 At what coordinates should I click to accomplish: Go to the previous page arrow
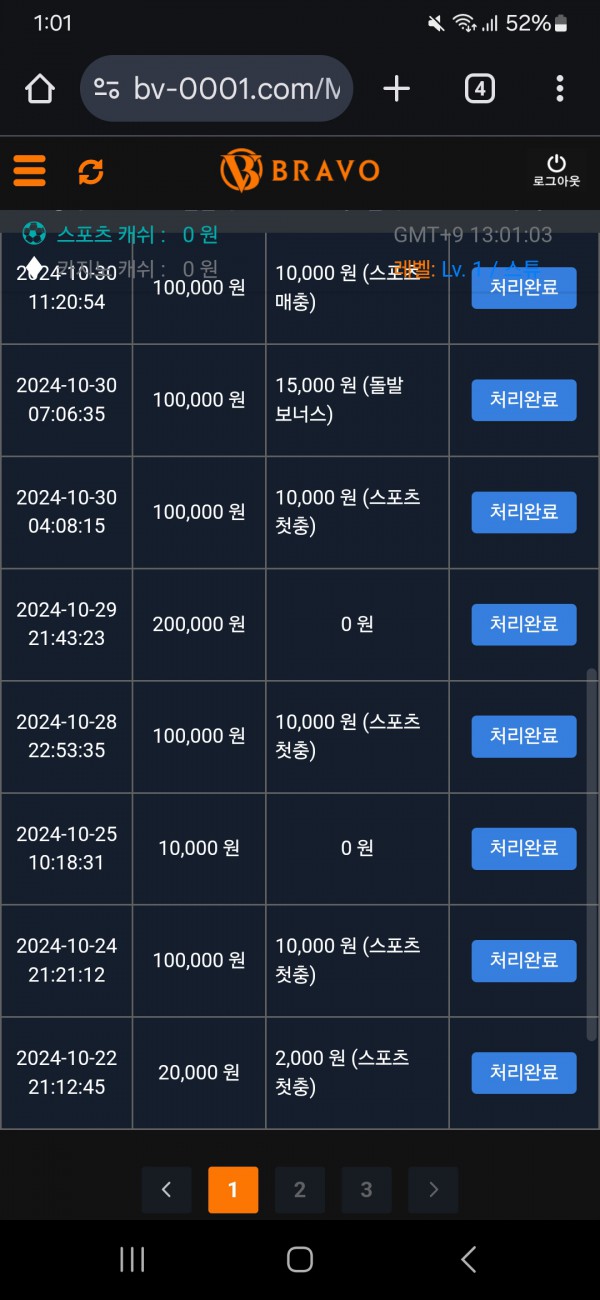[x=167, y=1190]
